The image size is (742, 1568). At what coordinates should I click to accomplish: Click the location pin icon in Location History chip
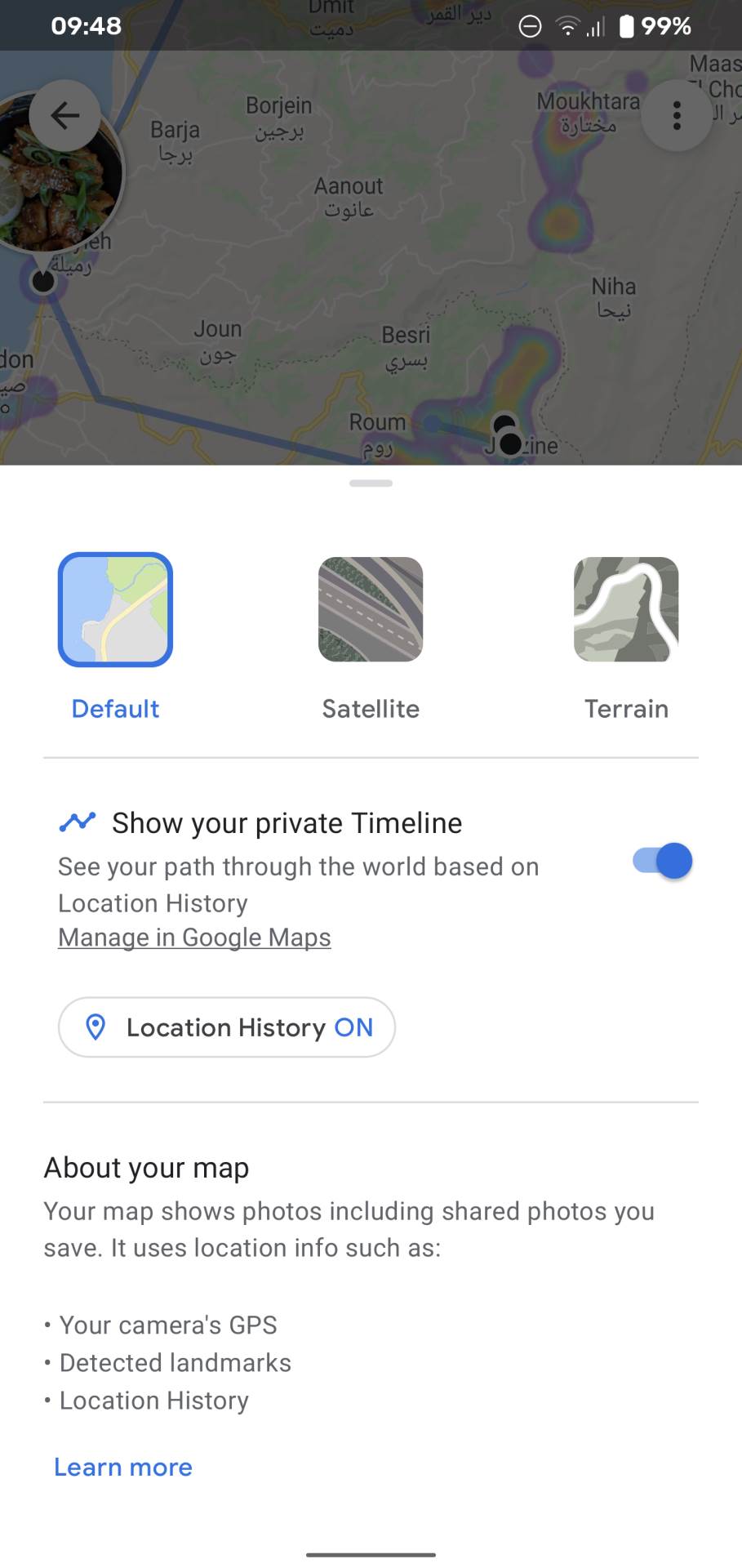click(x=96, y=1027)
